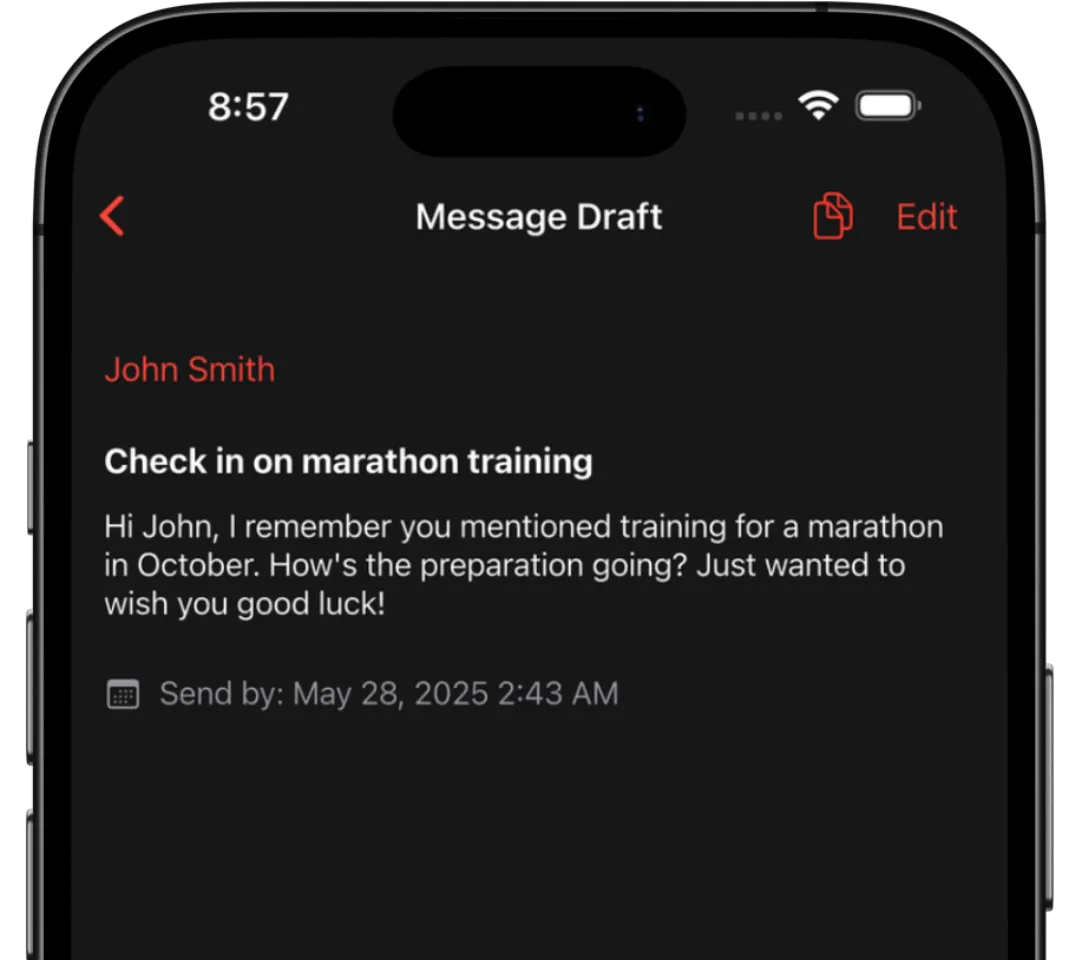Go back from Message Draft
The width and height of the screenshot is (1080, 960).
[x=112, y=216]
